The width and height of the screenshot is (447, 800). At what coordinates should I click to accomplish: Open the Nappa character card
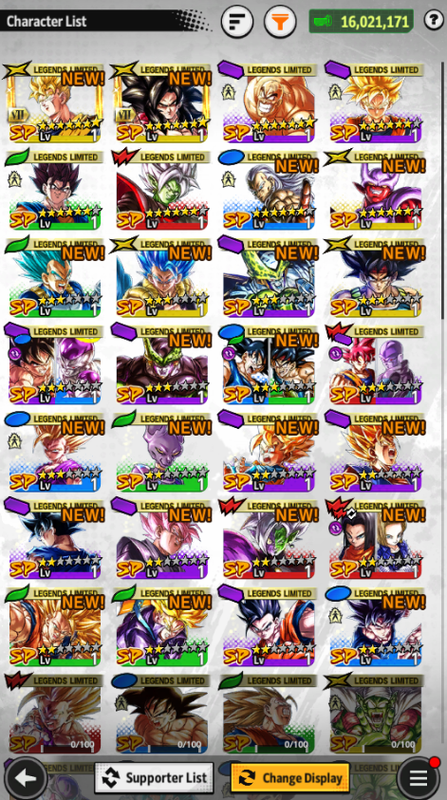click(x=269, y=103)
